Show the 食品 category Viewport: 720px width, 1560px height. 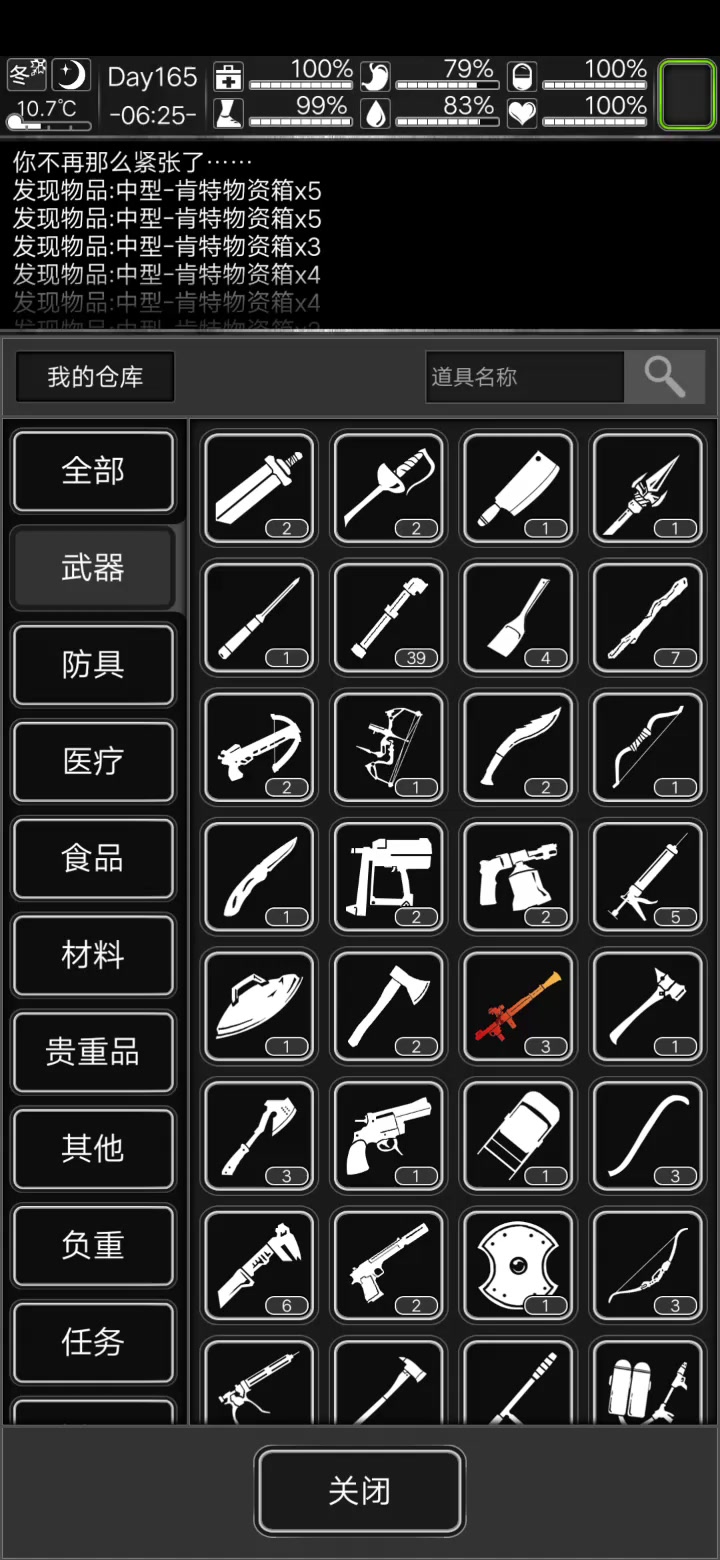(93, 858)
